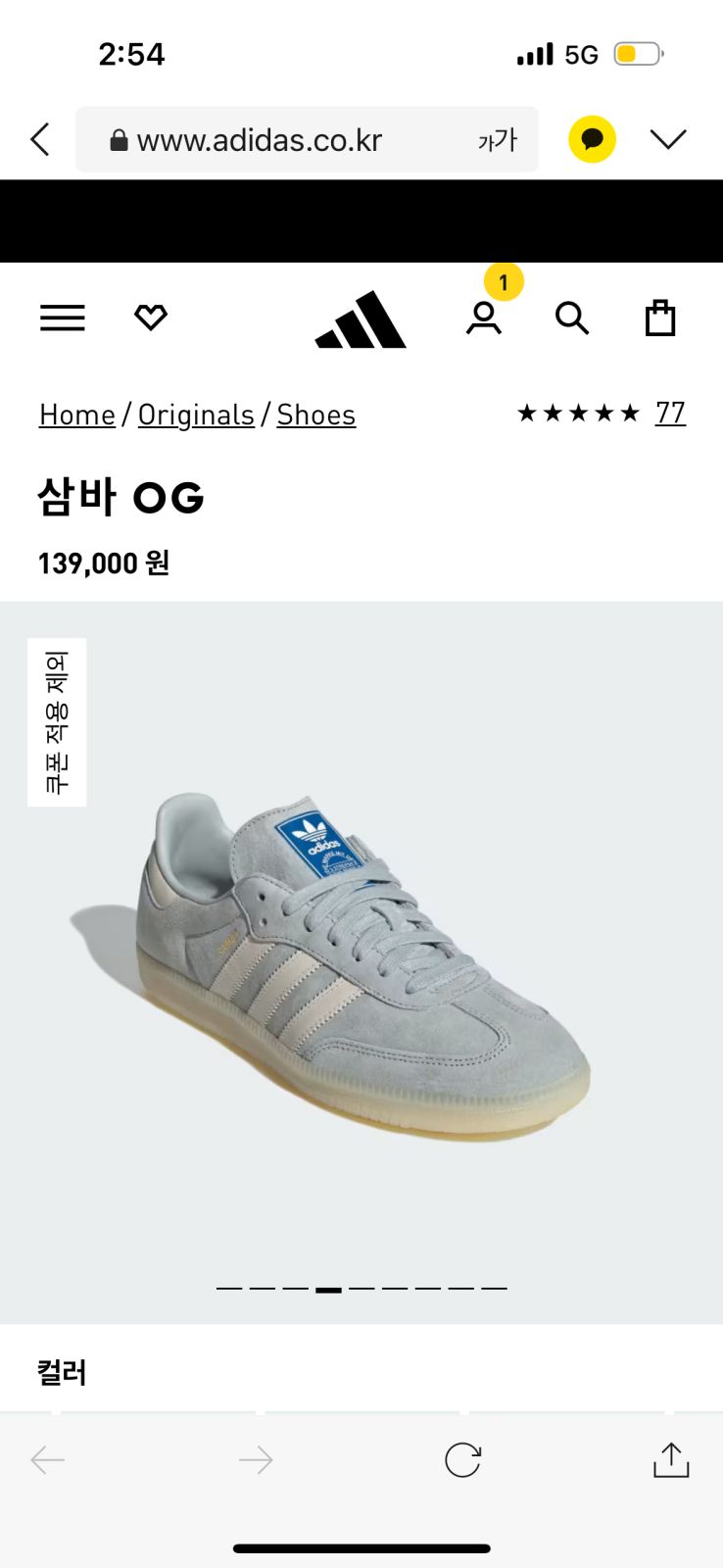Viewport: 723px width, 1568px height.
Task: Open the hamburger menu
Action: tap(63, 318)
